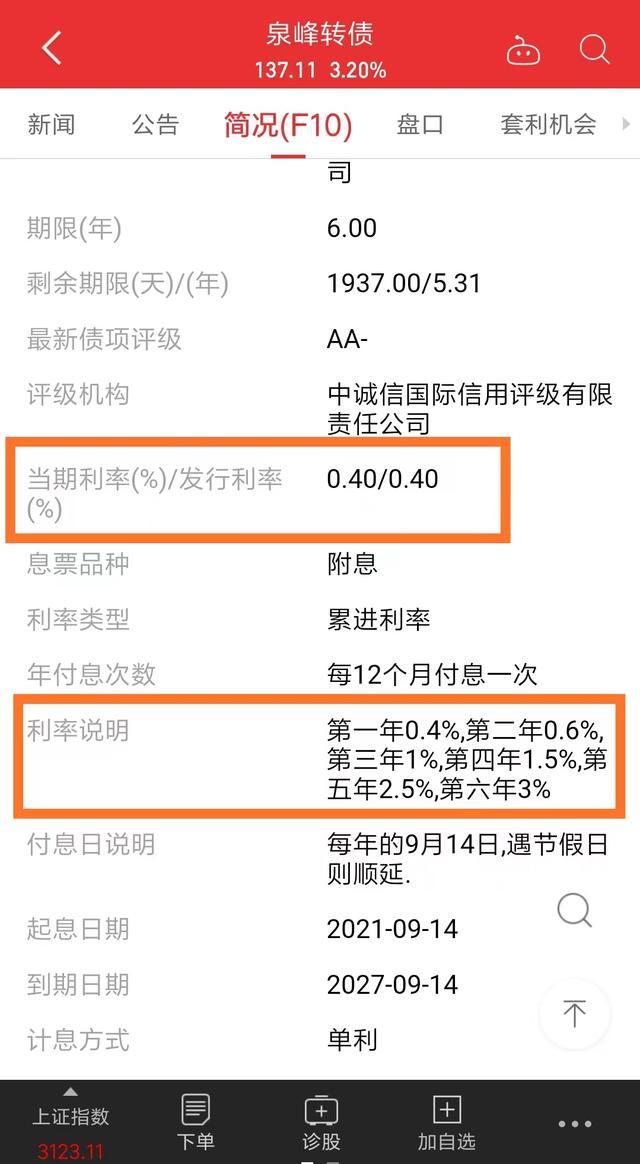Open the 套利机会 tab
This screenshot has height=1164, width=640.
tap(548, 125)
